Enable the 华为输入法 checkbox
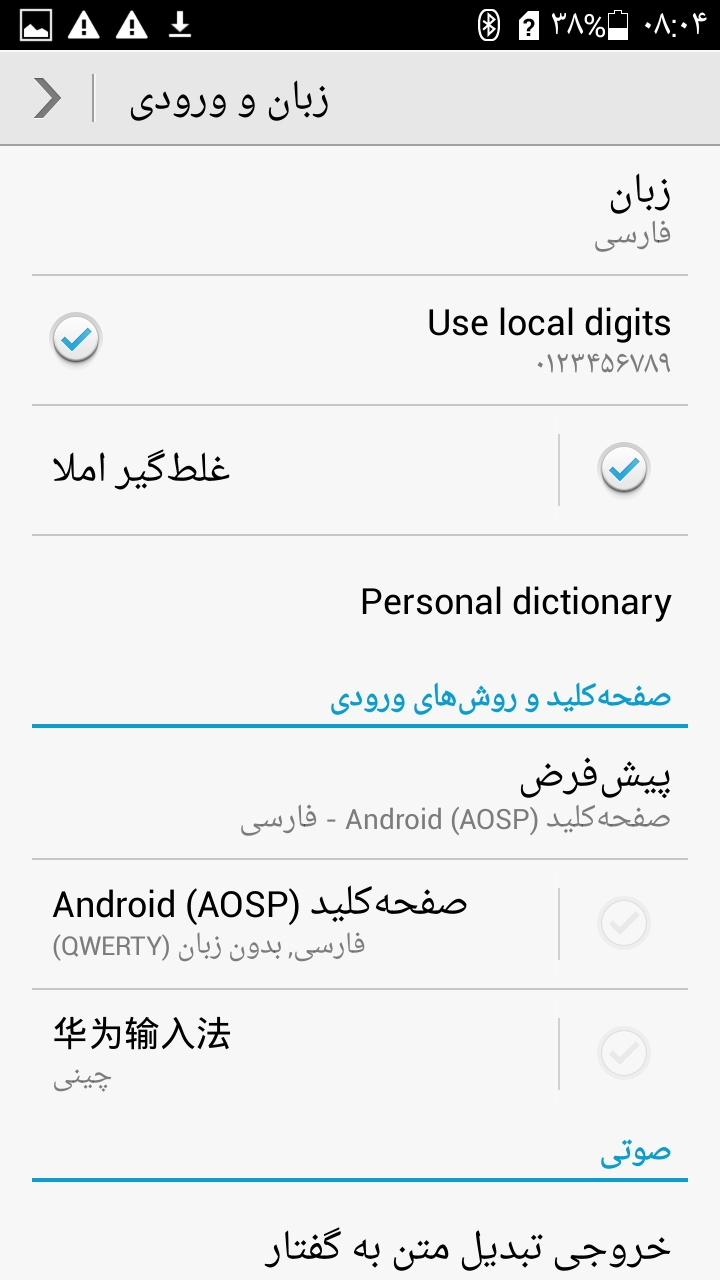Viewport: 720px width, 1280px height. (624, 1053)
